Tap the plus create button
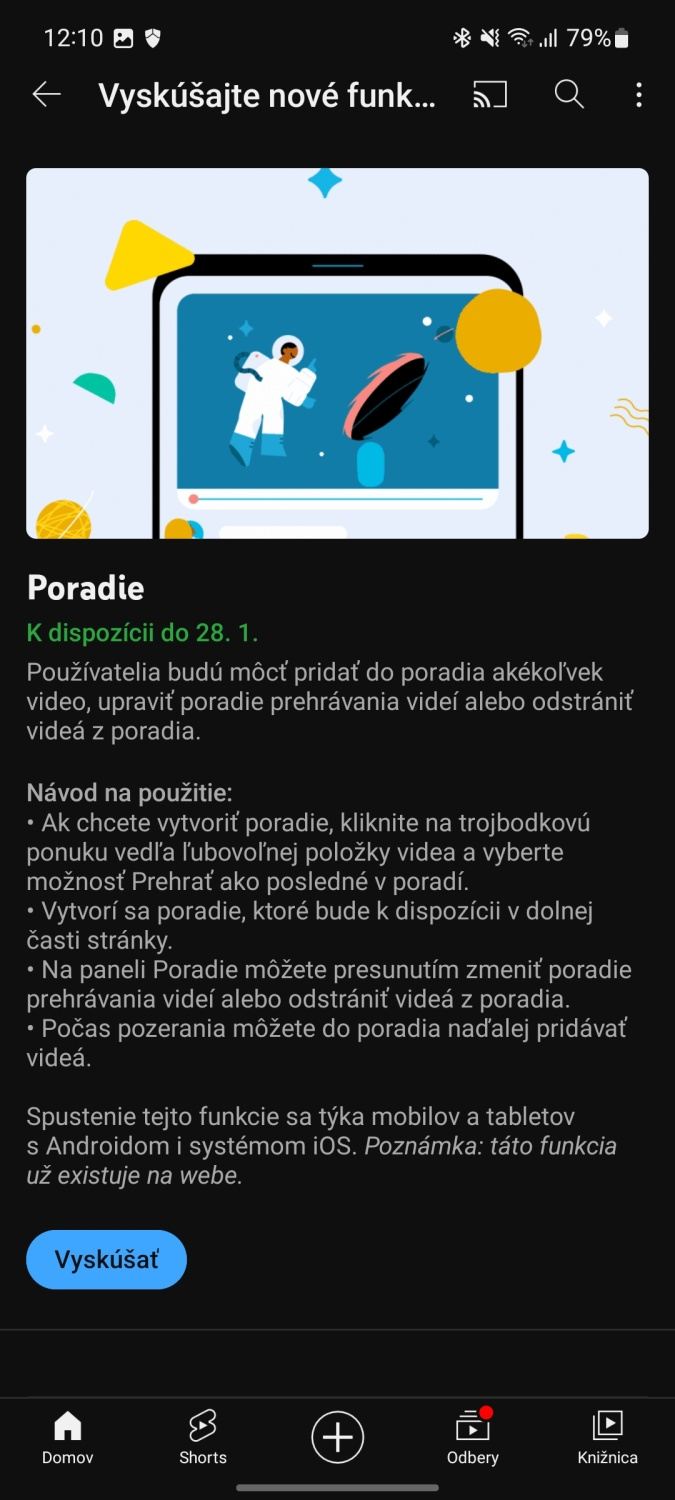675x1500 pixels. pyautogui.click(x=338, y=1437)
